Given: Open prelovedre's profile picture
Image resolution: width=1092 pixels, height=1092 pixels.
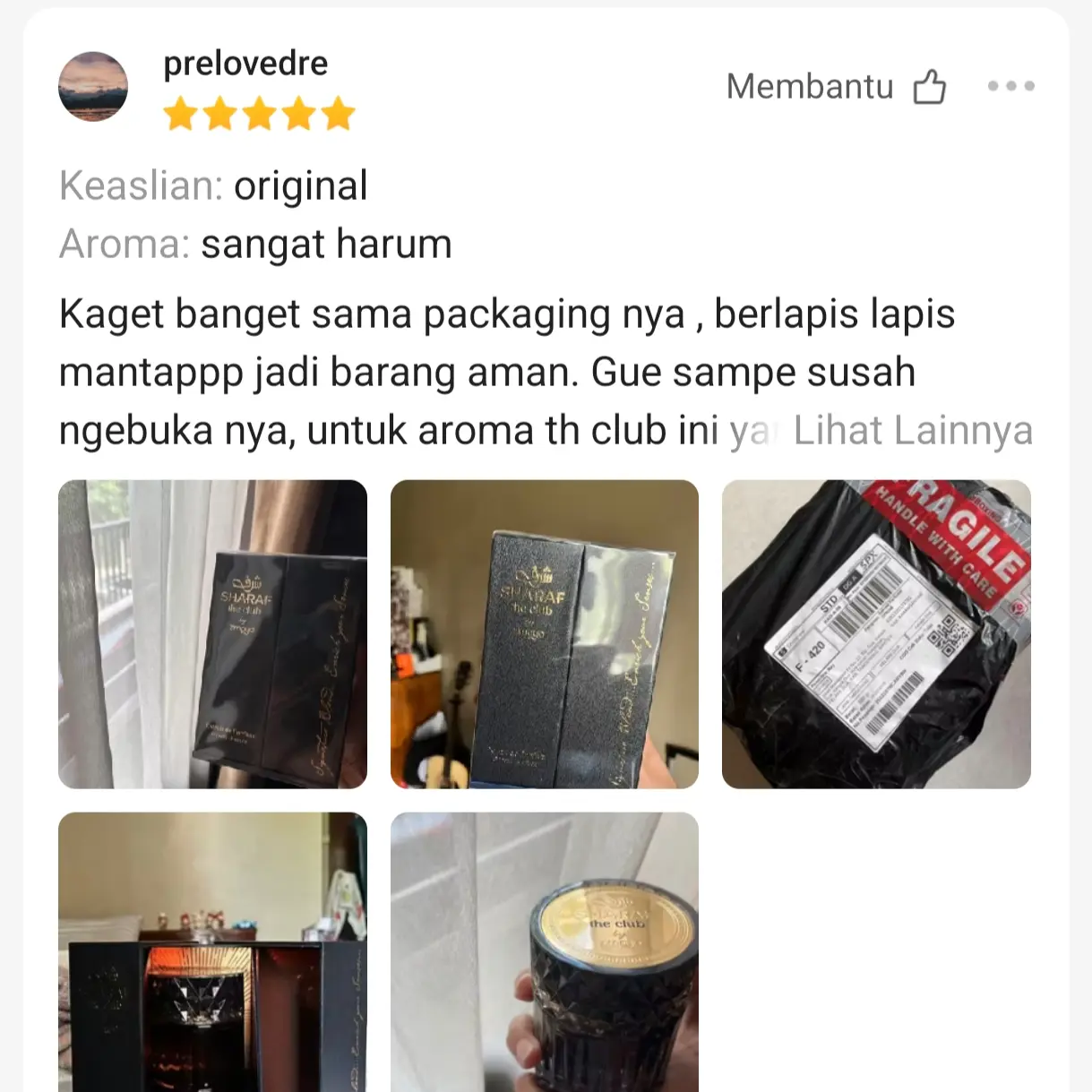Looking at the screenshot, I should coord(93,87).
